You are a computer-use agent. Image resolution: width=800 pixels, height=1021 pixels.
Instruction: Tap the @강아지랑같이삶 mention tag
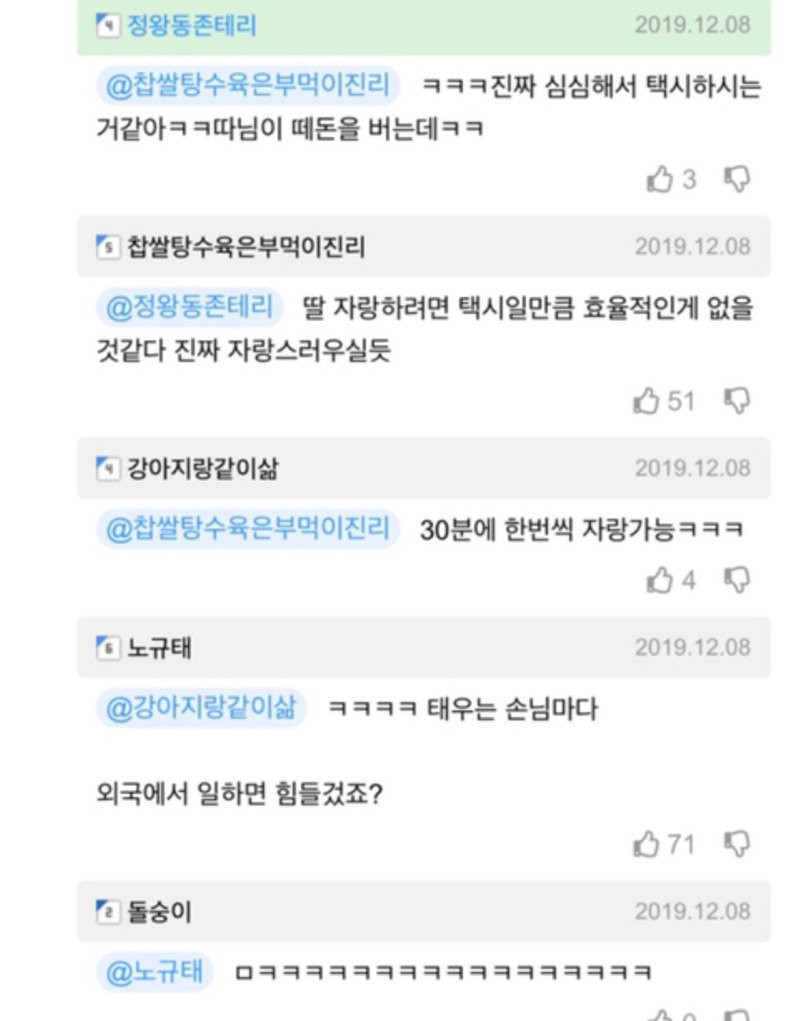tap(203, 709)
